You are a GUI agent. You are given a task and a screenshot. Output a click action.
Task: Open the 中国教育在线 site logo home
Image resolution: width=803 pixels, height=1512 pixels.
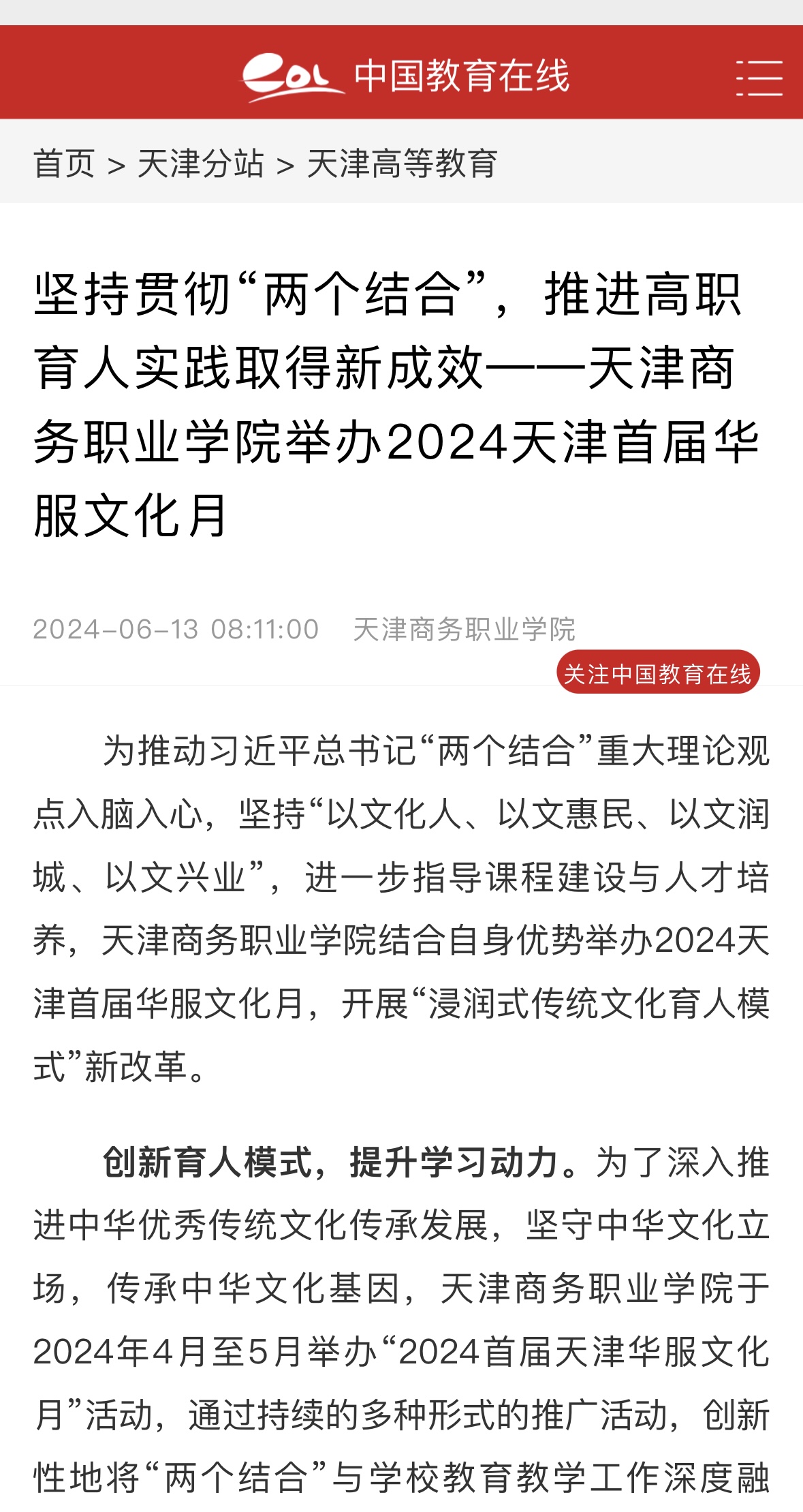(x=406, y=76)
